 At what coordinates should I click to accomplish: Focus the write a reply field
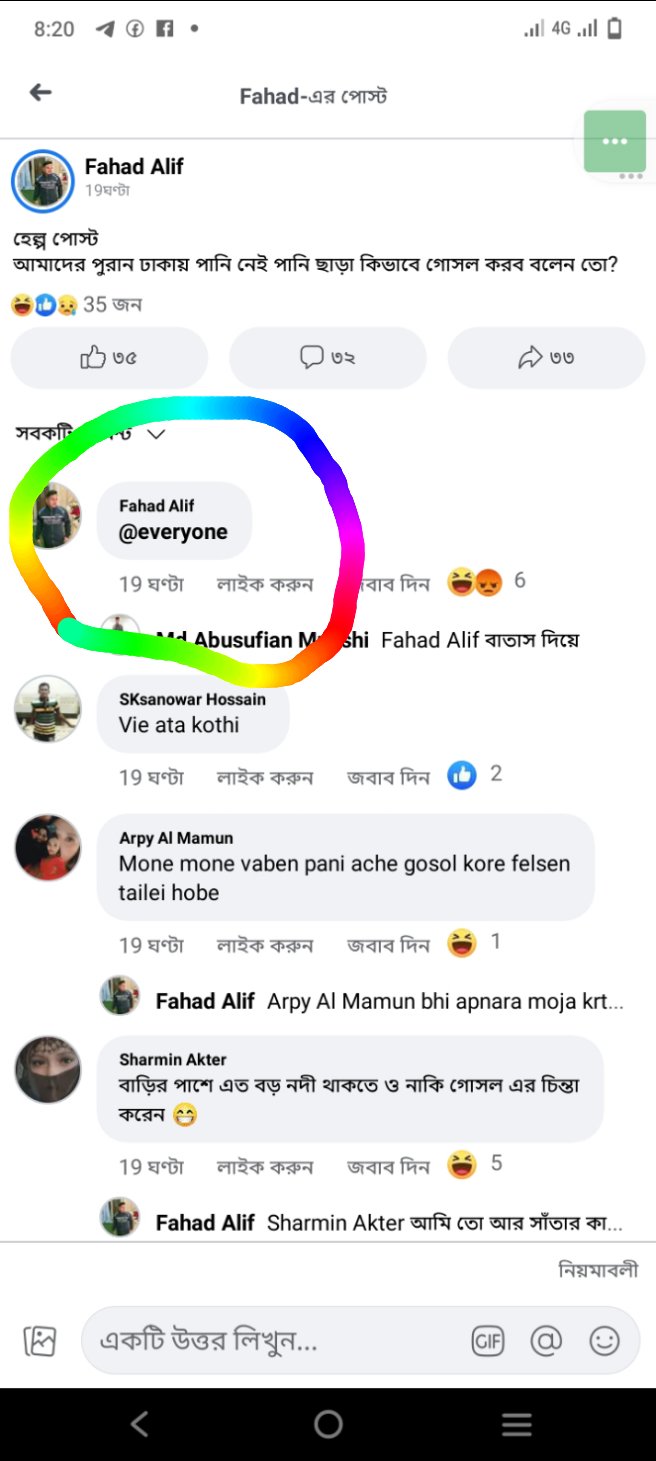(x=270, y=1340)
